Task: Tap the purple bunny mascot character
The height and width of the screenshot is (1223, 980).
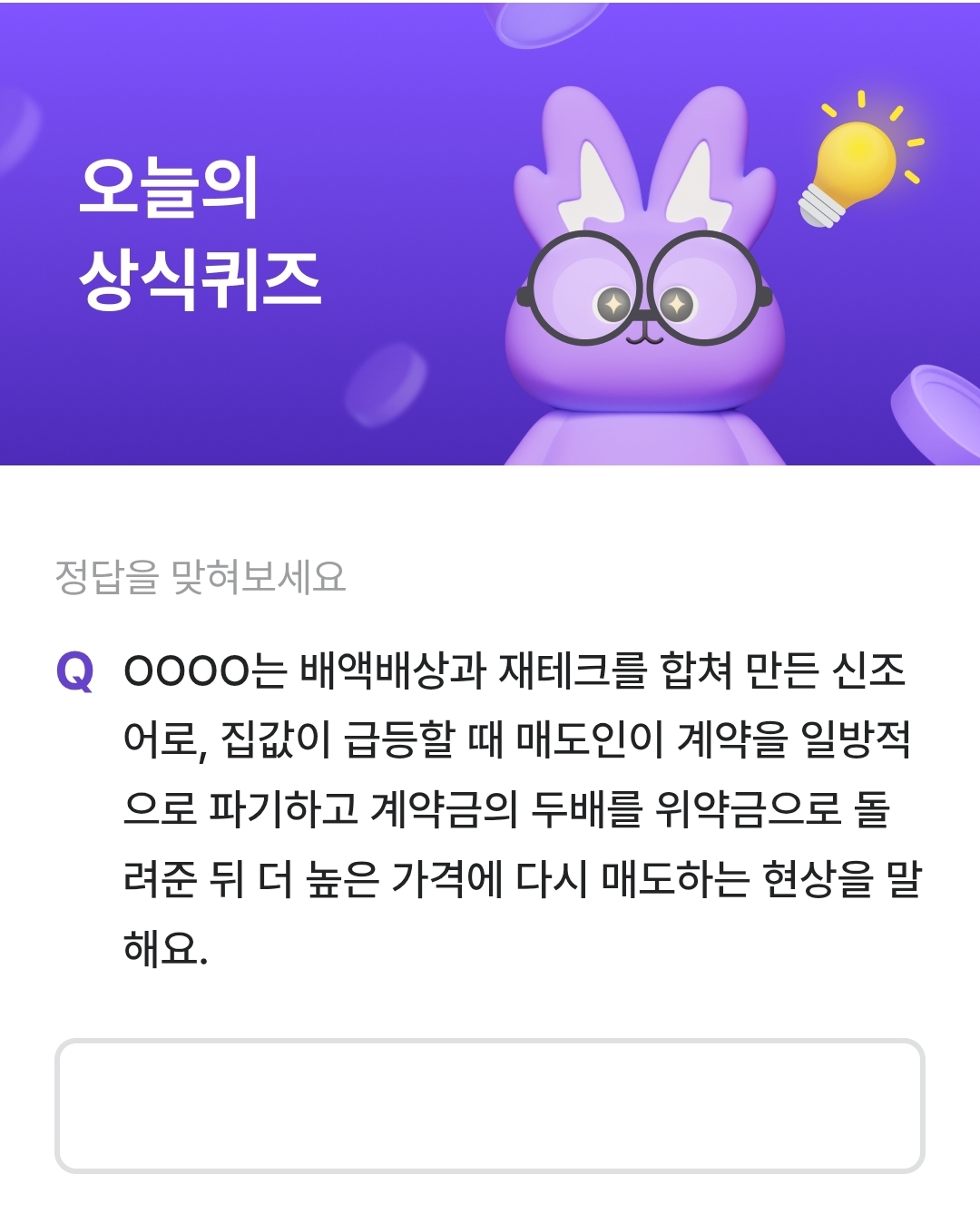Action: (x=644, y=299)
